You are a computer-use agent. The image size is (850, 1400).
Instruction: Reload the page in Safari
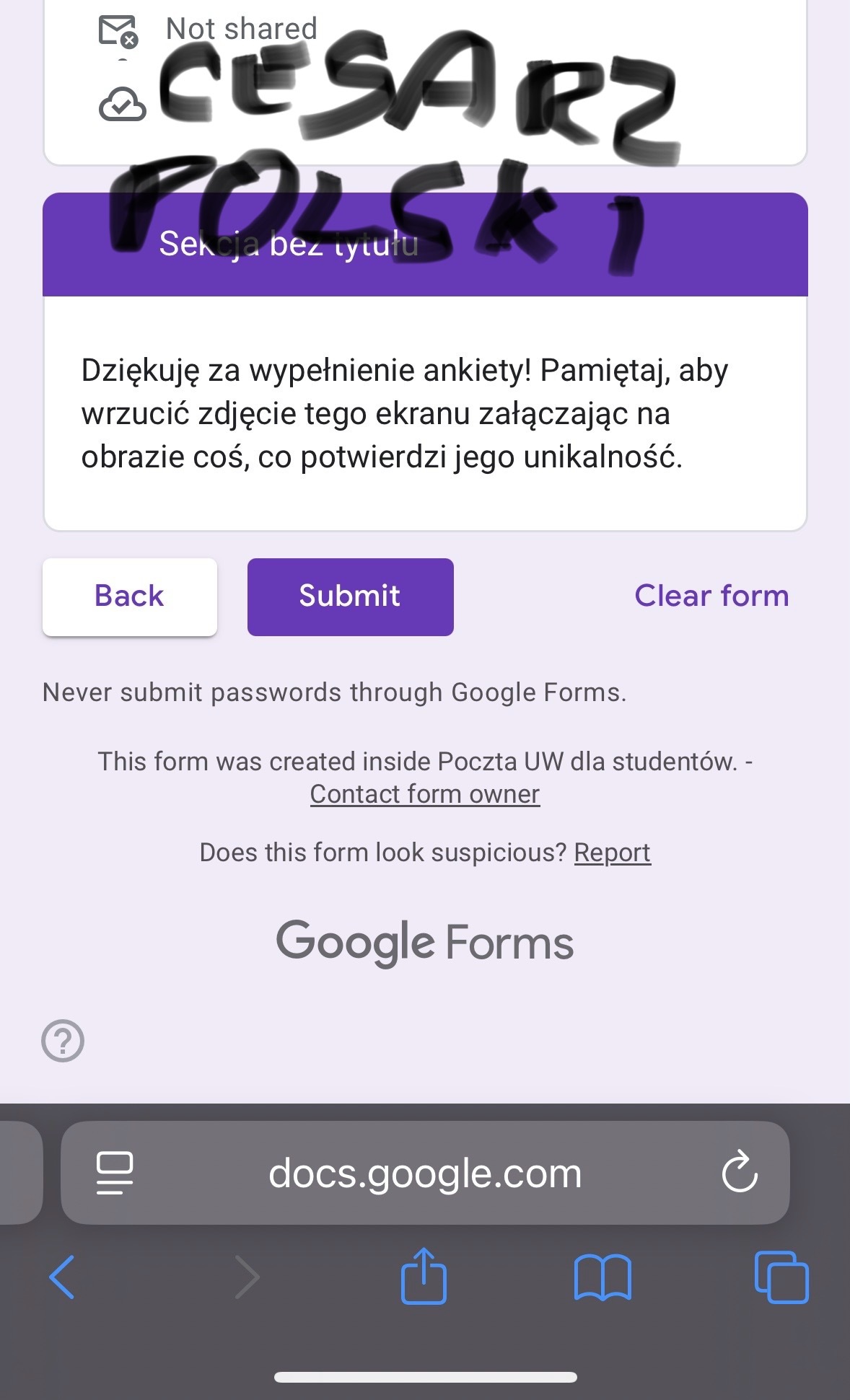click(x=740, y=1174)
